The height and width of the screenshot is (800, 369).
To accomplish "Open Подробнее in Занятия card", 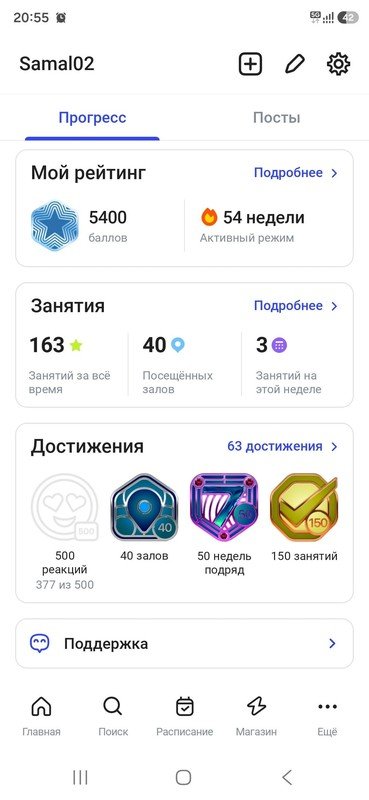I will [x=296, y=306].
